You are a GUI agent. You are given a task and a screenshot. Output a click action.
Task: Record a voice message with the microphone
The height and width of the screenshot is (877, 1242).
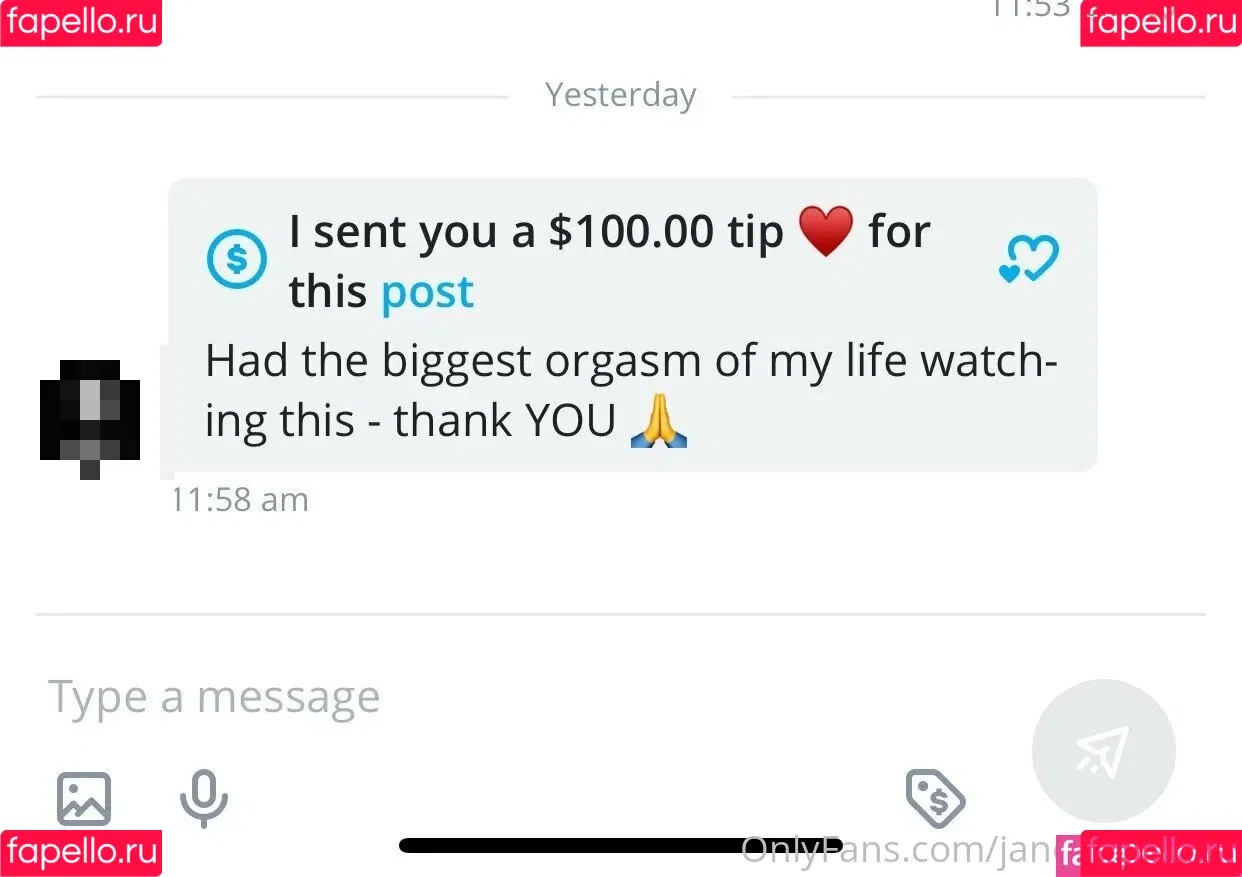click(x=204, y=799)
